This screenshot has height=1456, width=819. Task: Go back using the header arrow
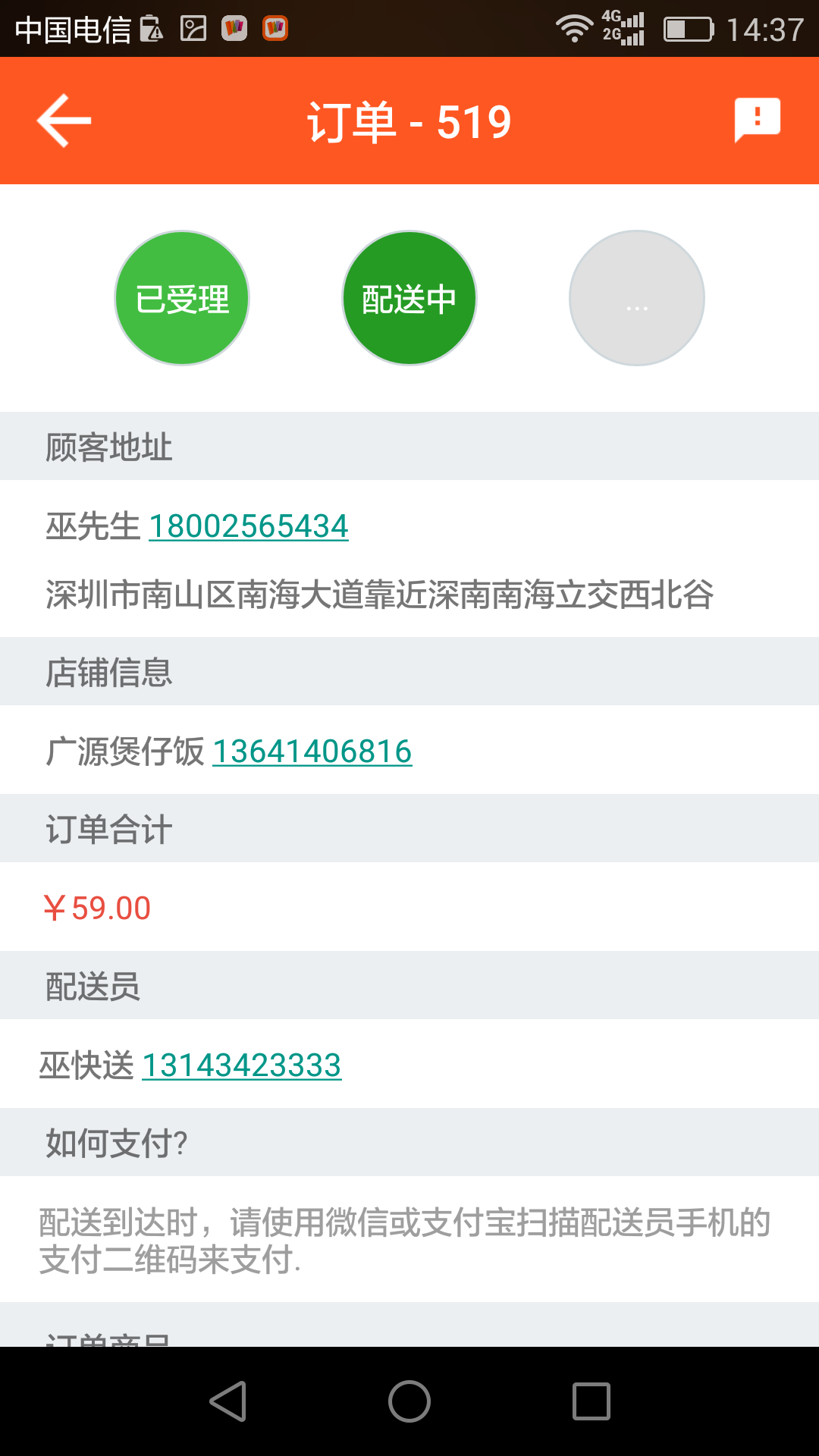pos(64,121)
